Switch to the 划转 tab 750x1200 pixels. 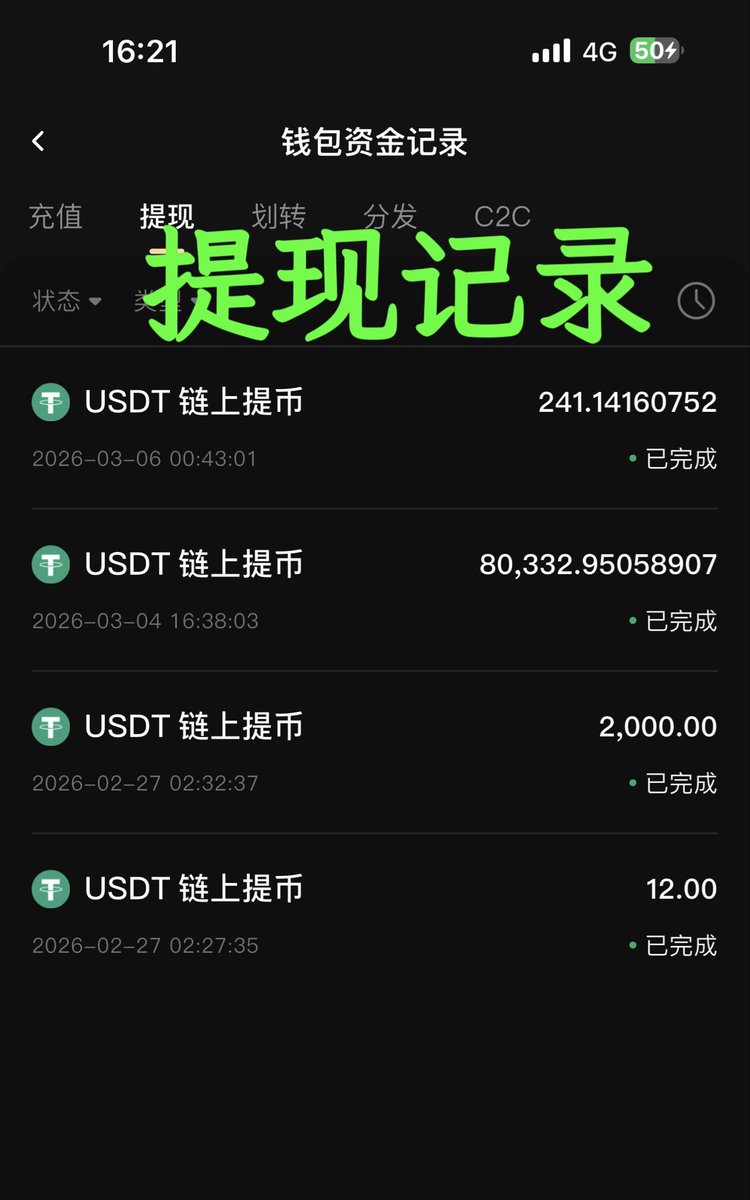(279, 216)
